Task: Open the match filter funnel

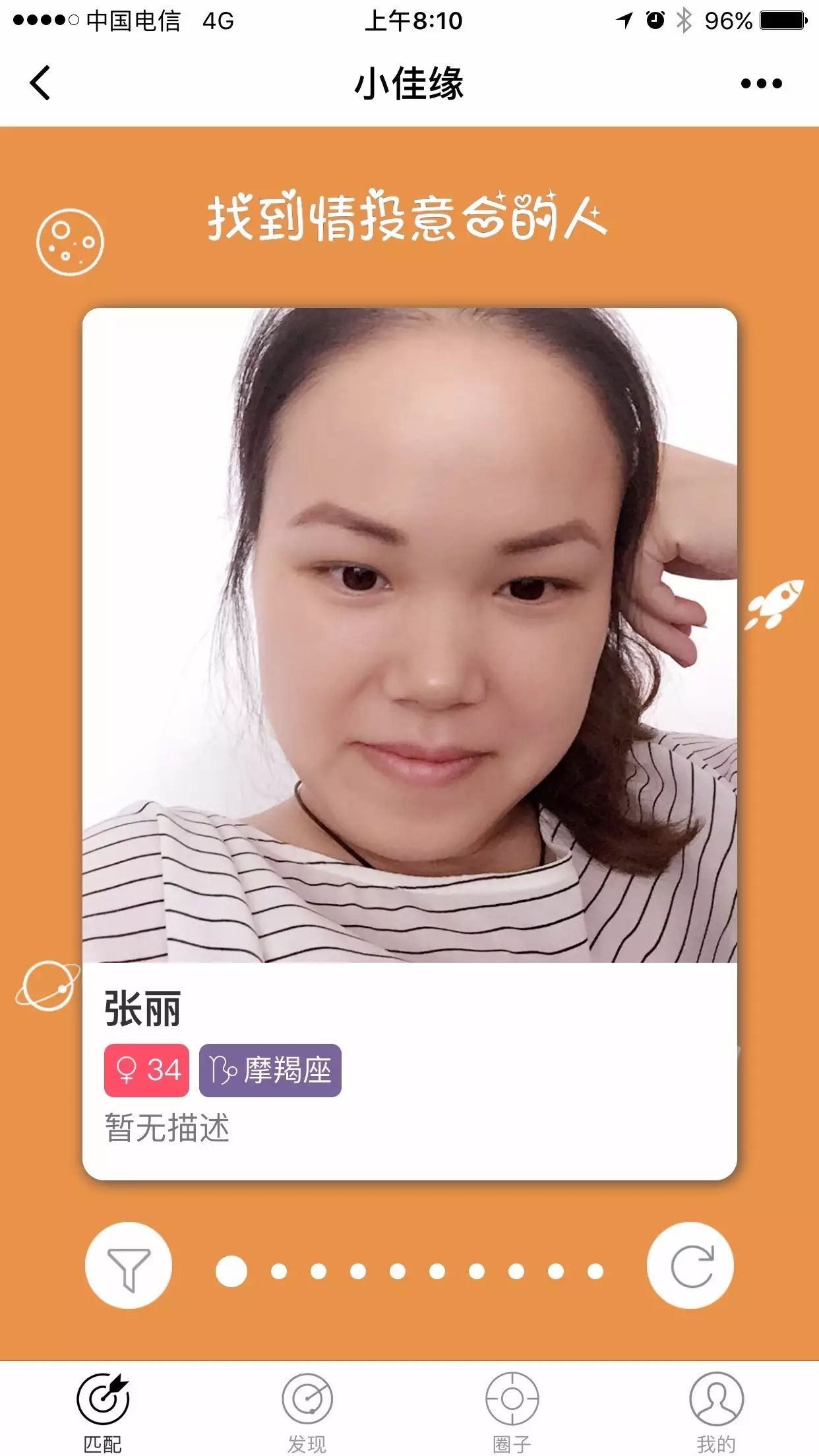Action: [x=129, y=1265]
